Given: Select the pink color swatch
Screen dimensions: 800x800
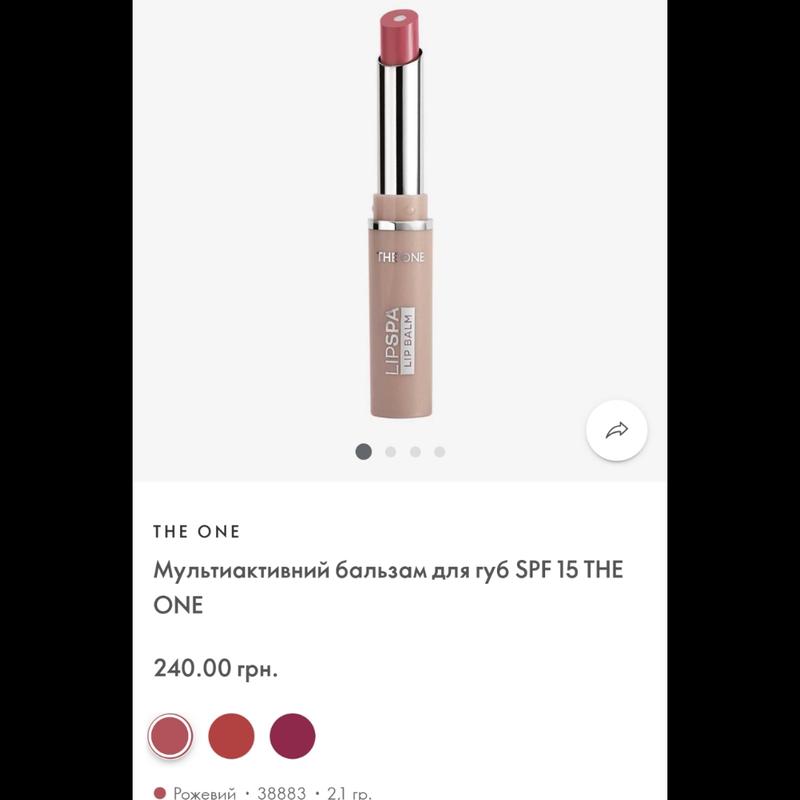Looking at the screenshot, I should click(x=170, y=737).
